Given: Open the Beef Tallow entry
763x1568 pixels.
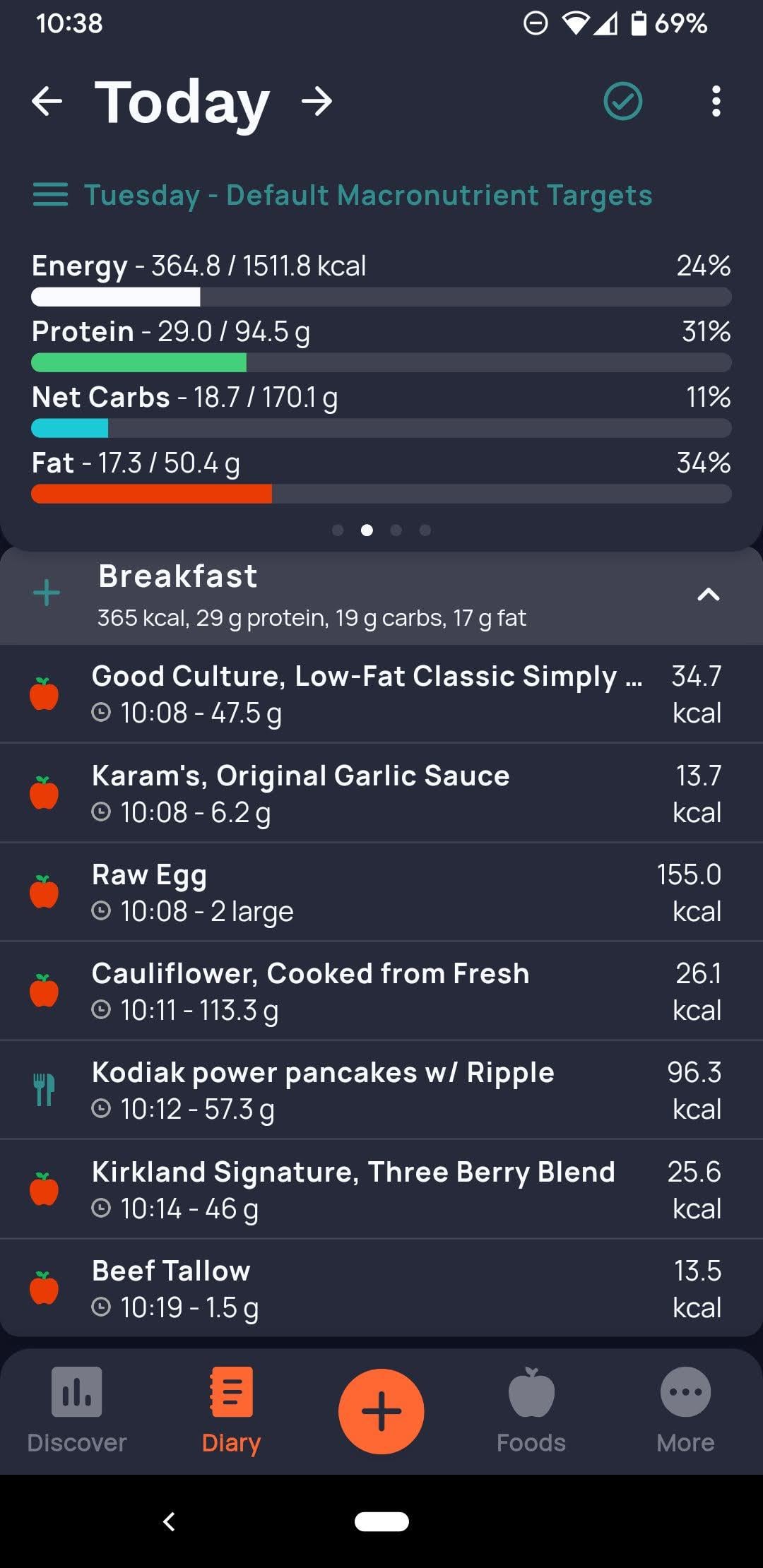Looking at the screenshot, I should click(381, 1288).
